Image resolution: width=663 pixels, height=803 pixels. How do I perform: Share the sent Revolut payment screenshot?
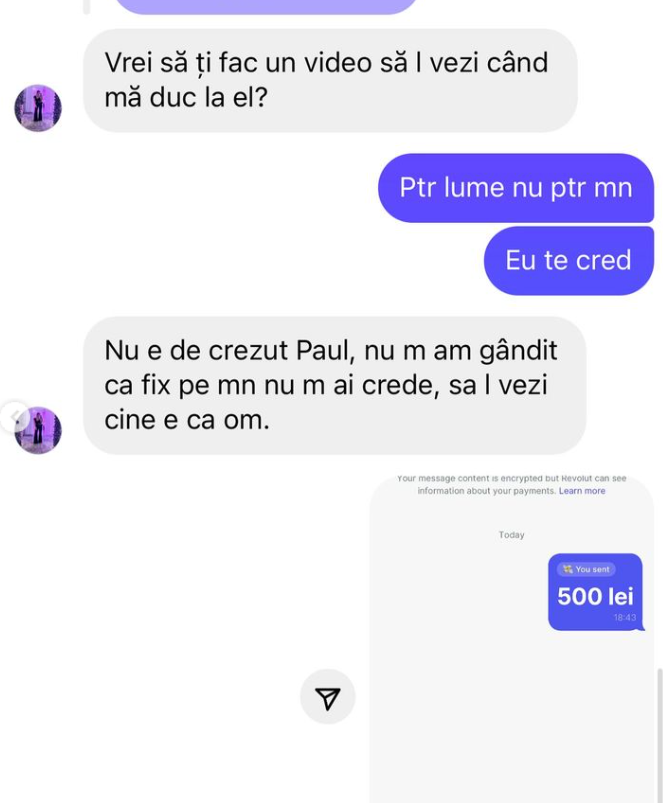(x=327, y=697)
